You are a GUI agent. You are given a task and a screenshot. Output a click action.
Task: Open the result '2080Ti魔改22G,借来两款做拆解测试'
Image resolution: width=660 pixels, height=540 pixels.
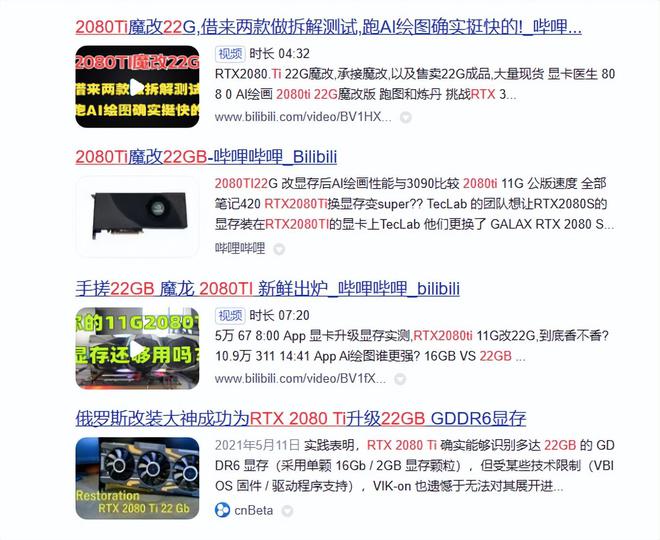point(328,27)
